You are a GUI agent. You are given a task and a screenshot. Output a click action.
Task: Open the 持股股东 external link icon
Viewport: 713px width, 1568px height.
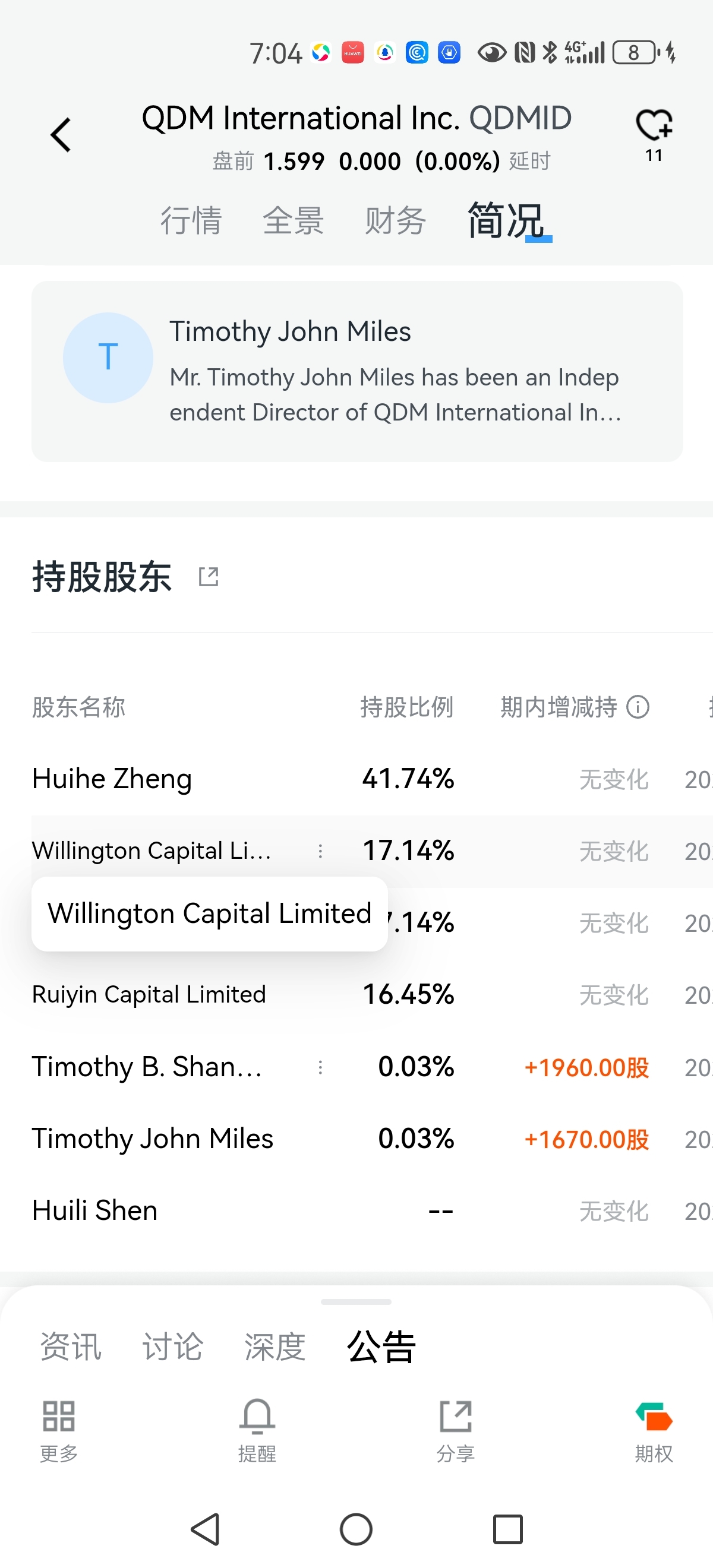[209, 577]
